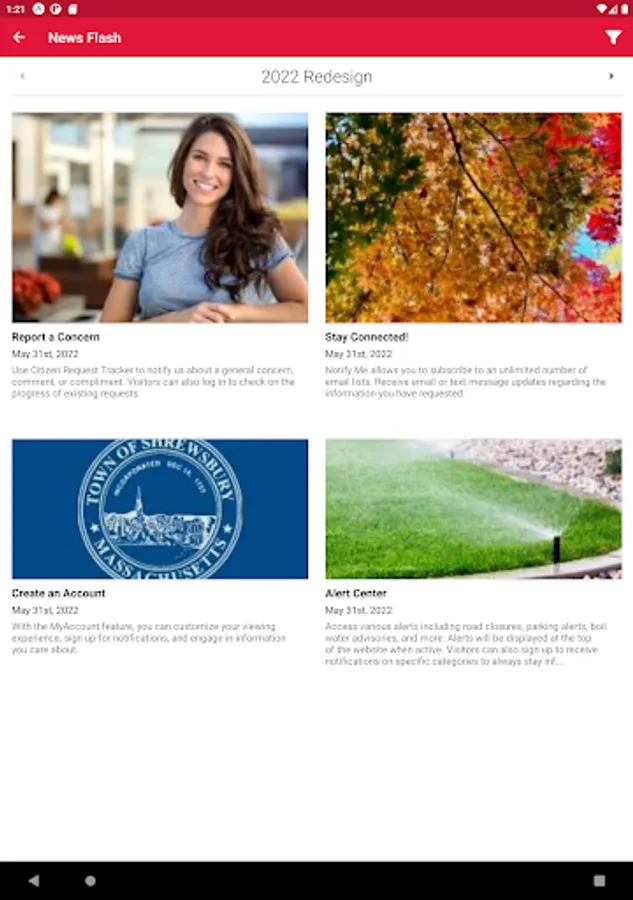Screen dimensions: 633x900
Task: Tap the system back button
Action: (x=34, y=881)
